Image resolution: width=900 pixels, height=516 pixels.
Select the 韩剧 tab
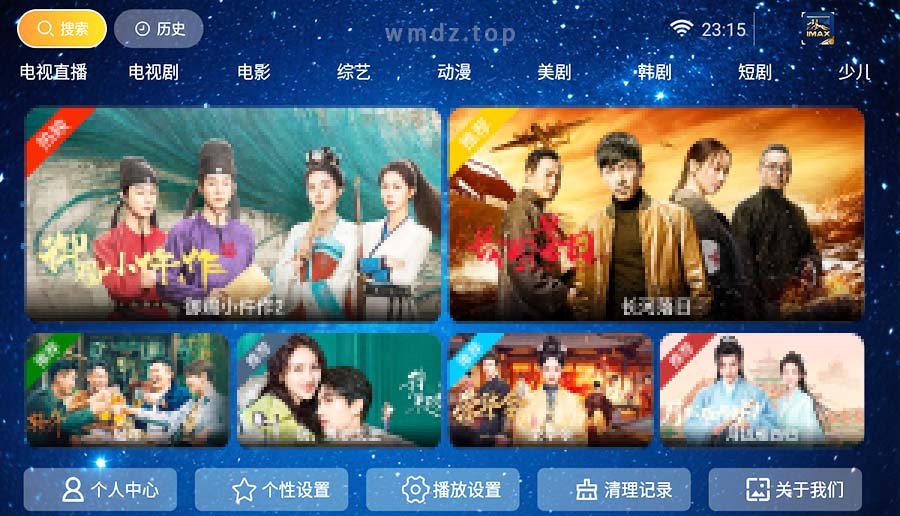point(654,72)
